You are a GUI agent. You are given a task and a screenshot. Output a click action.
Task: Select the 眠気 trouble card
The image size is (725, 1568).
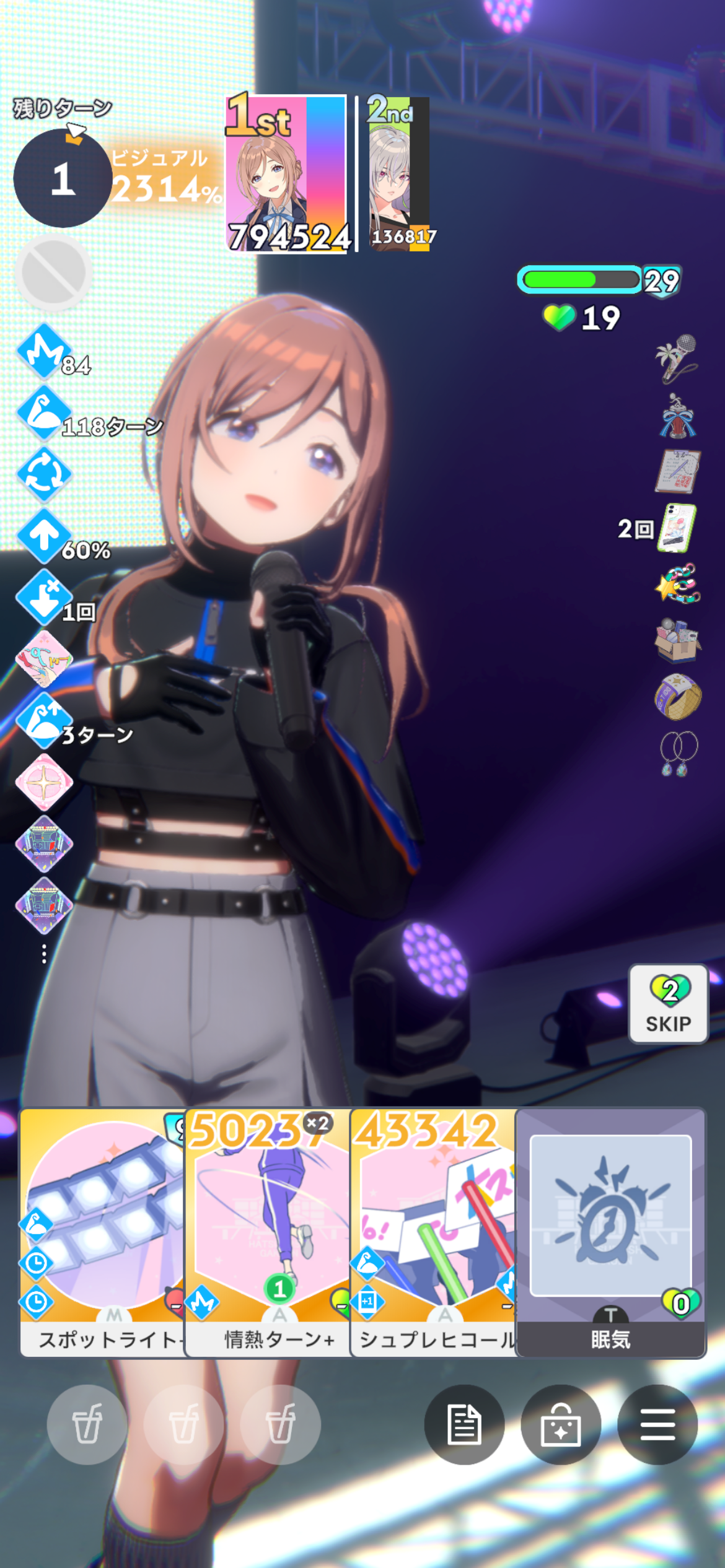click(x=611, y=1232)
